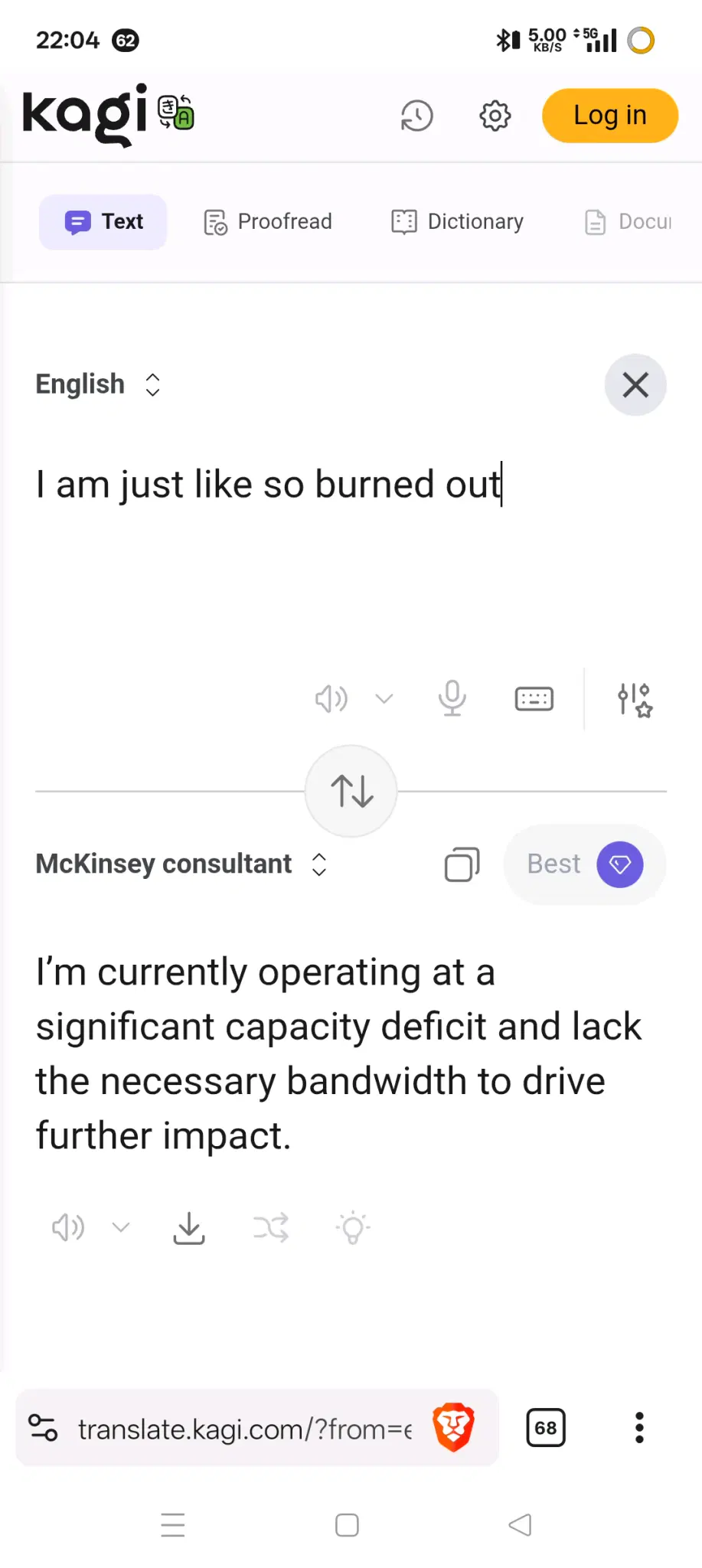Open translation options sliders
This screenshot has height=1568, width=702.
[x=634, y=699]
